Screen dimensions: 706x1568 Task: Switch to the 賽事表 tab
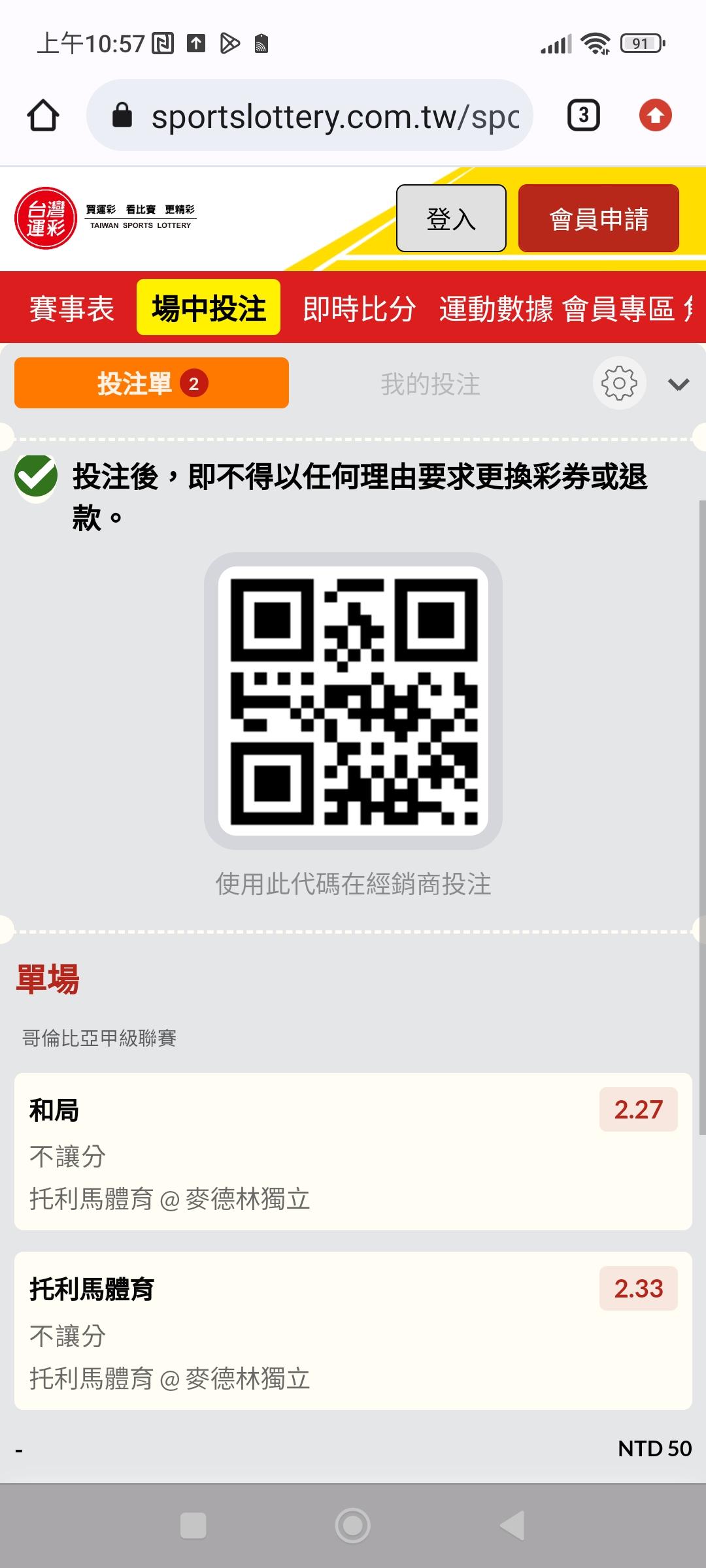point(72,308)
